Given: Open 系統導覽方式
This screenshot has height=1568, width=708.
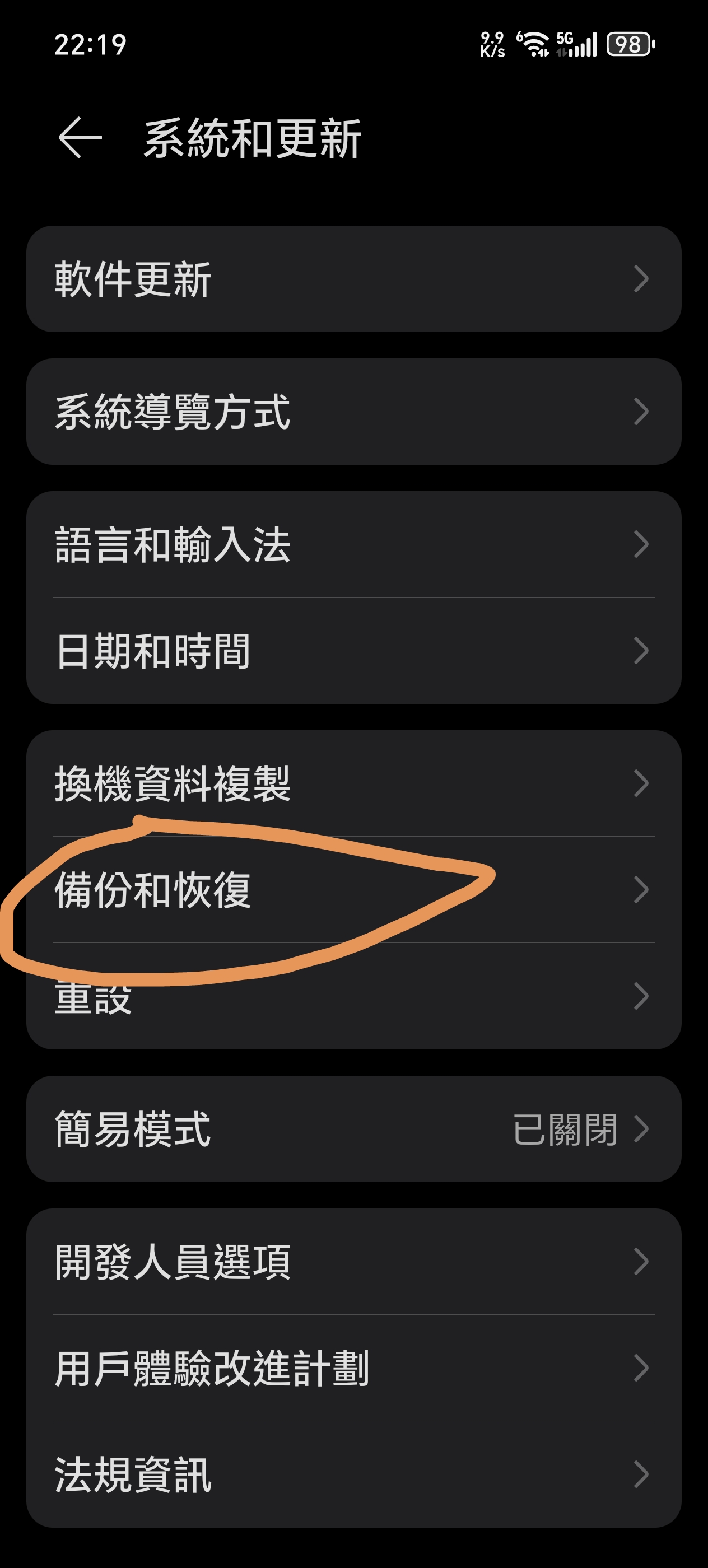Looking at the screenshot, I should pyautogui.click(x=353, y=412).
